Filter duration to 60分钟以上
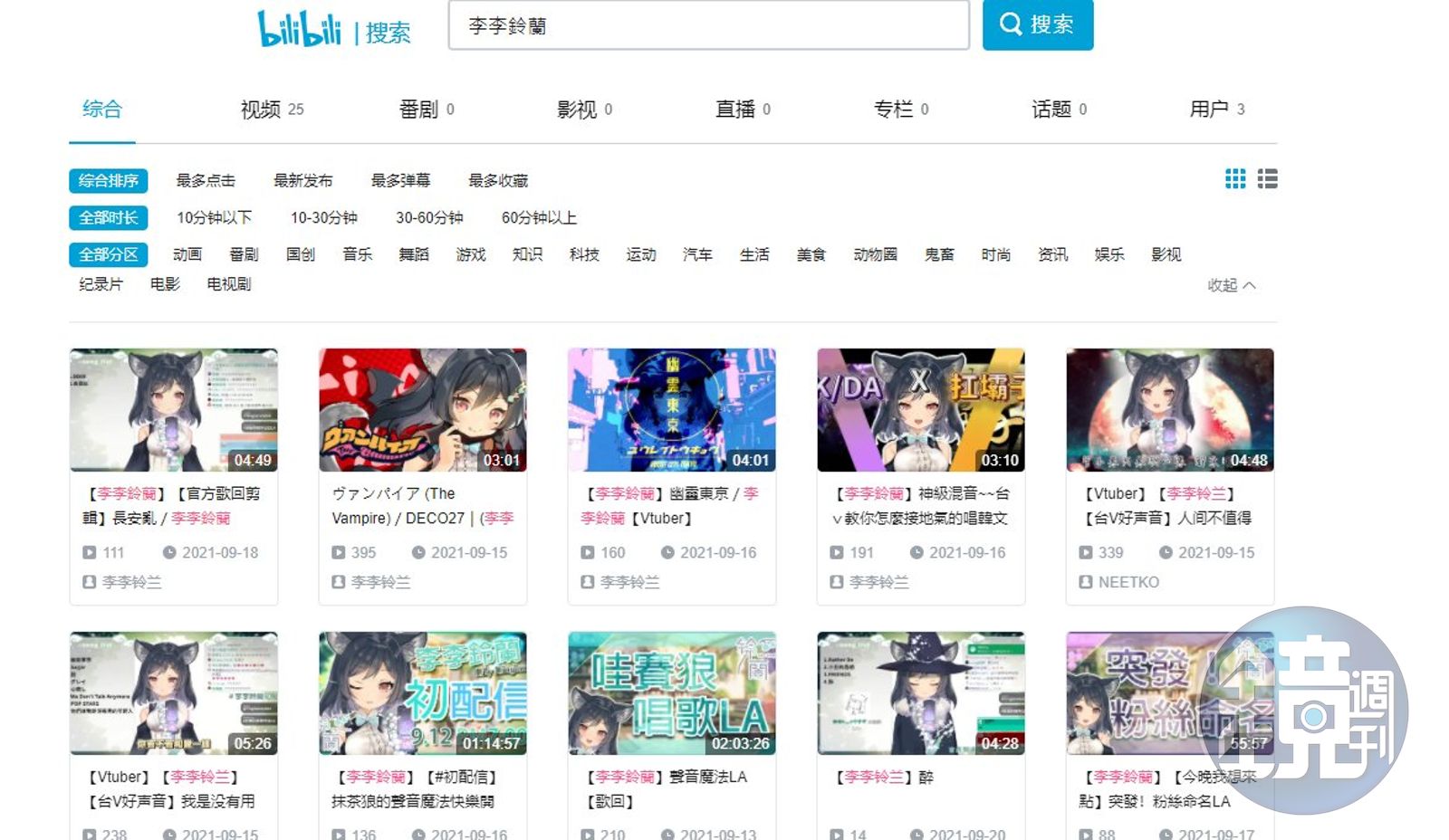Viewport: 1449px width, 840px height. coord(539,218)
